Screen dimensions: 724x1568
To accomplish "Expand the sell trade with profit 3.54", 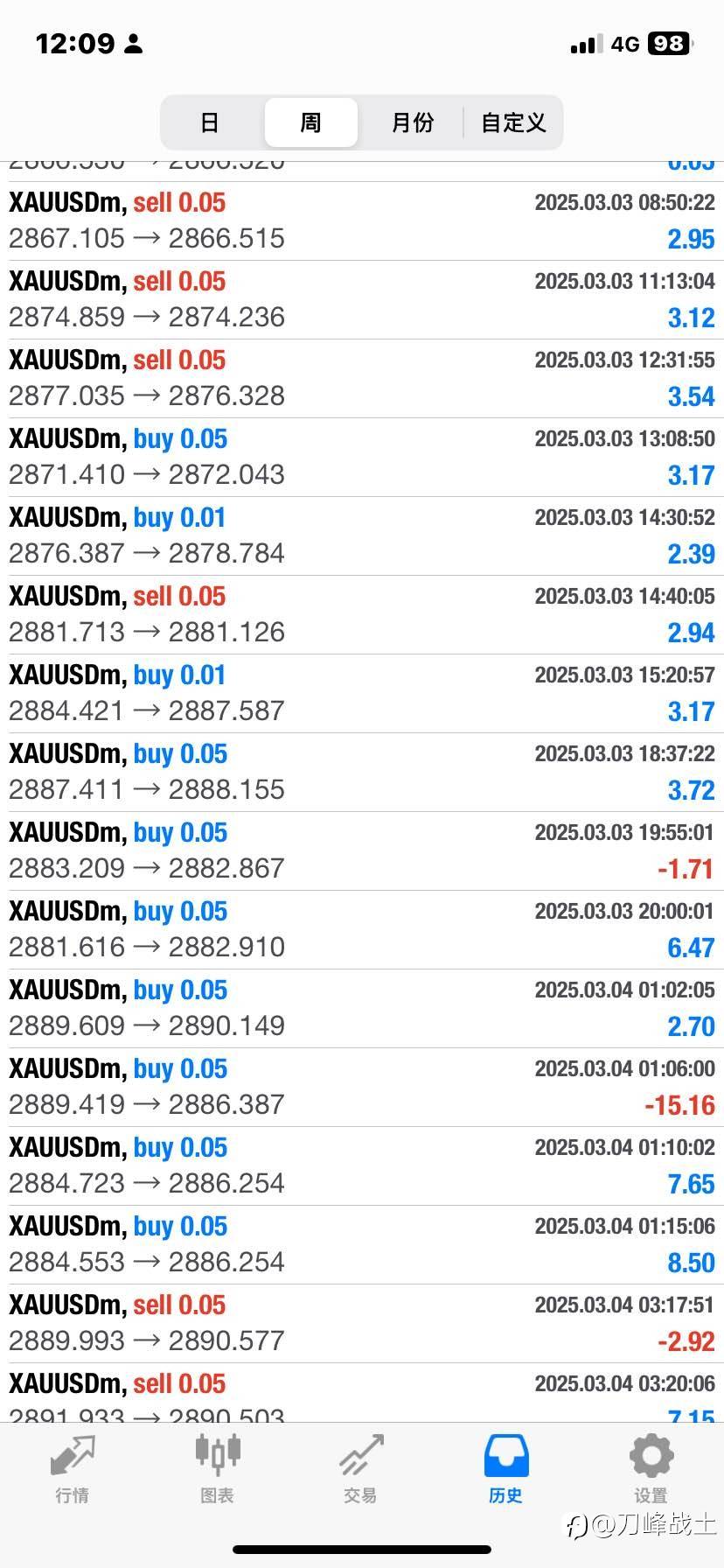I will coord(362,378).
